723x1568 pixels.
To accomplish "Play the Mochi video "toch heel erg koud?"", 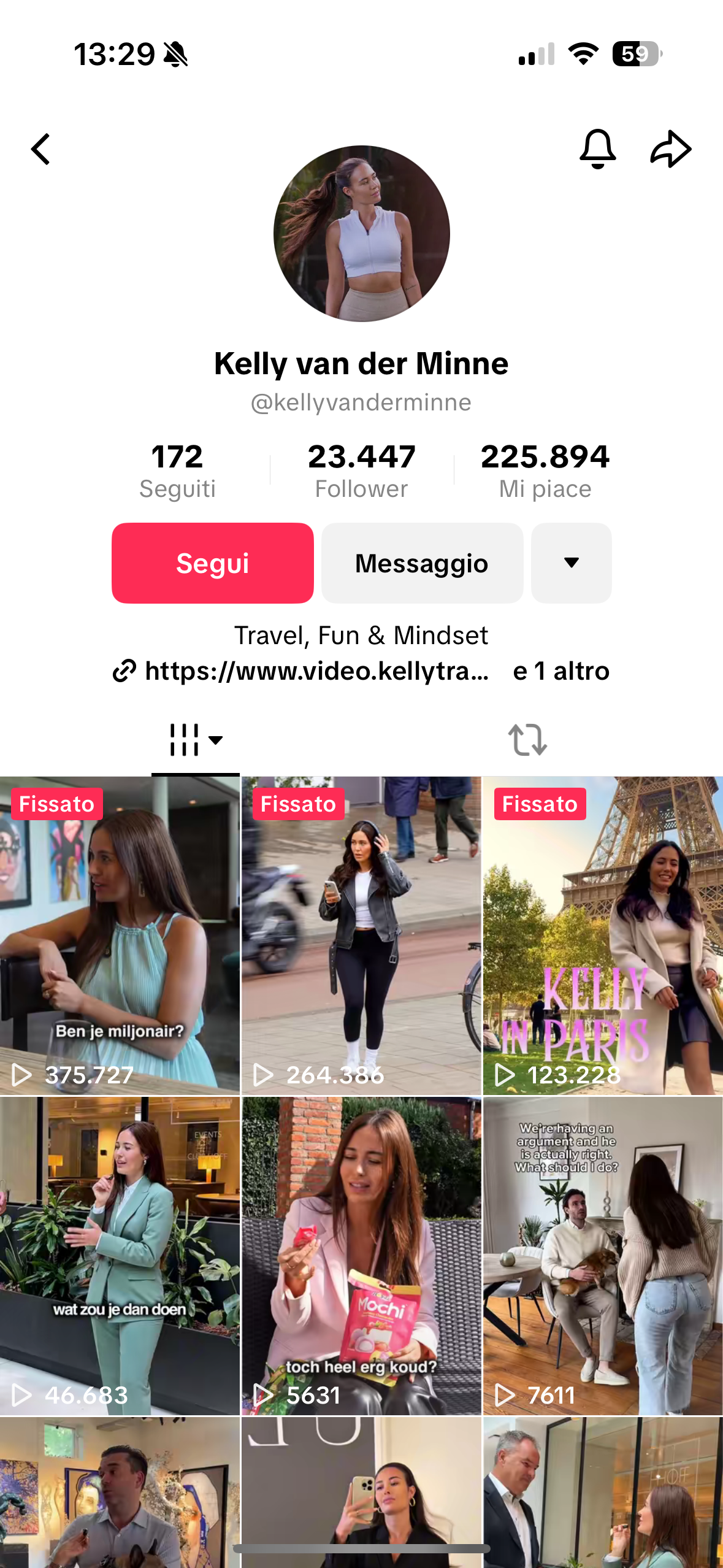I will 361,1255.
